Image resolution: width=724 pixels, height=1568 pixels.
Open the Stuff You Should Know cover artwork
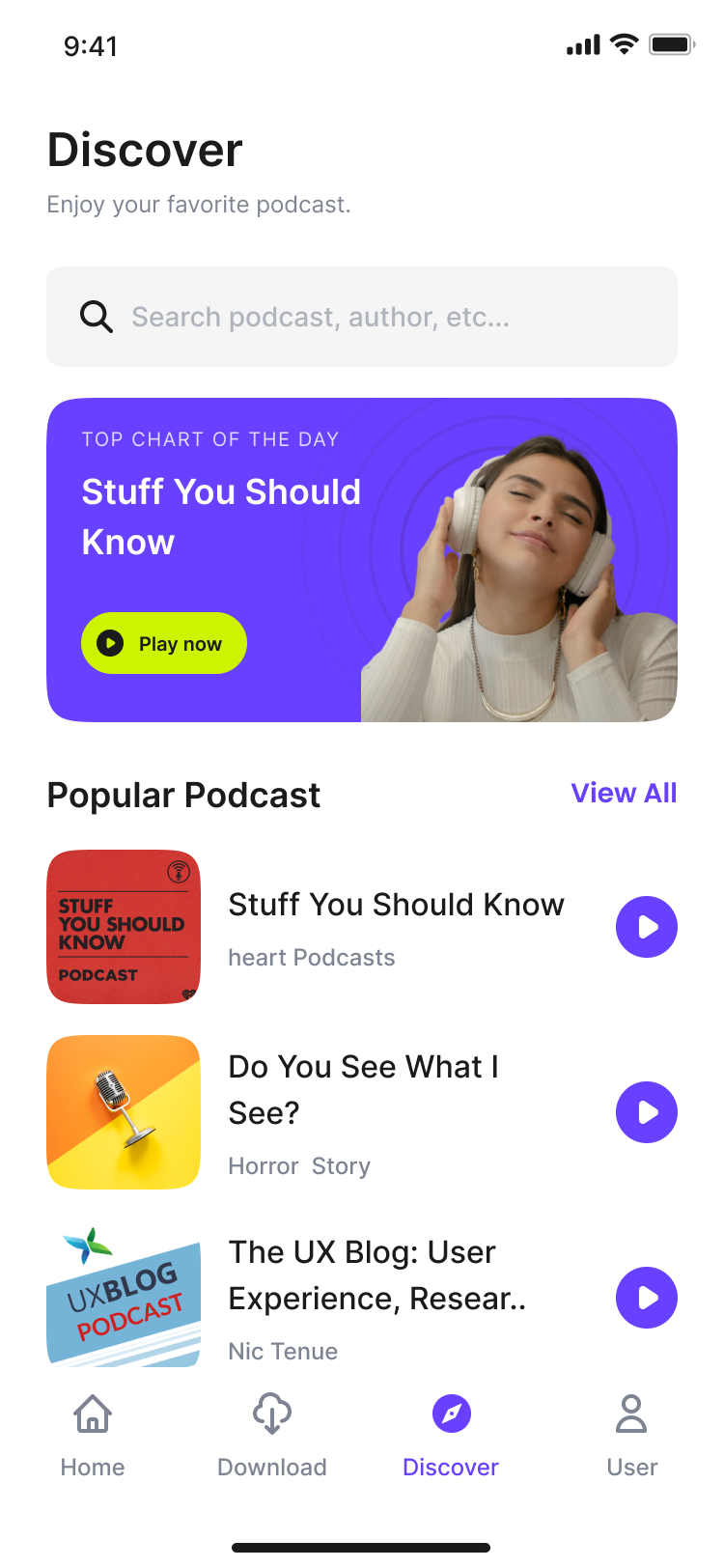(x=124, y=927)
